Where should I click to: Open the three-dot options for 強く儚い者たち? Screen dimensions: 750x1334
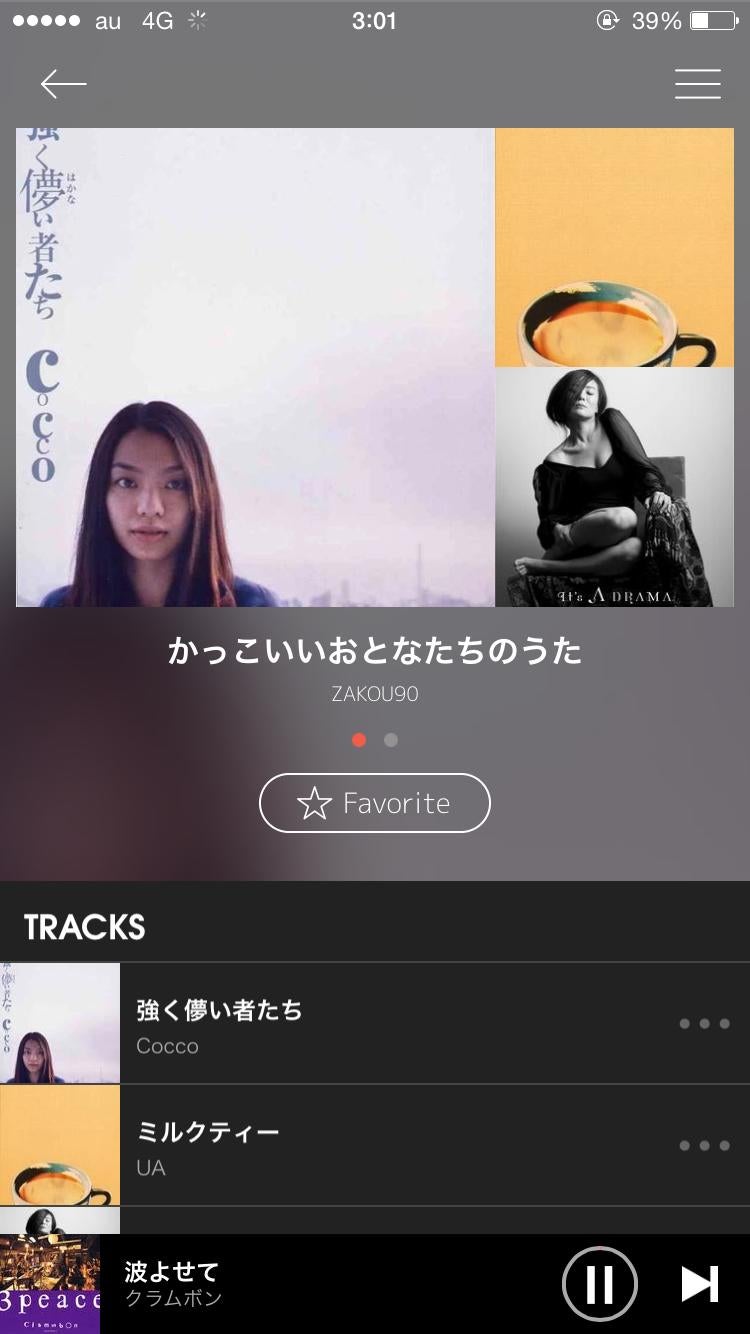coord(706,1022)
